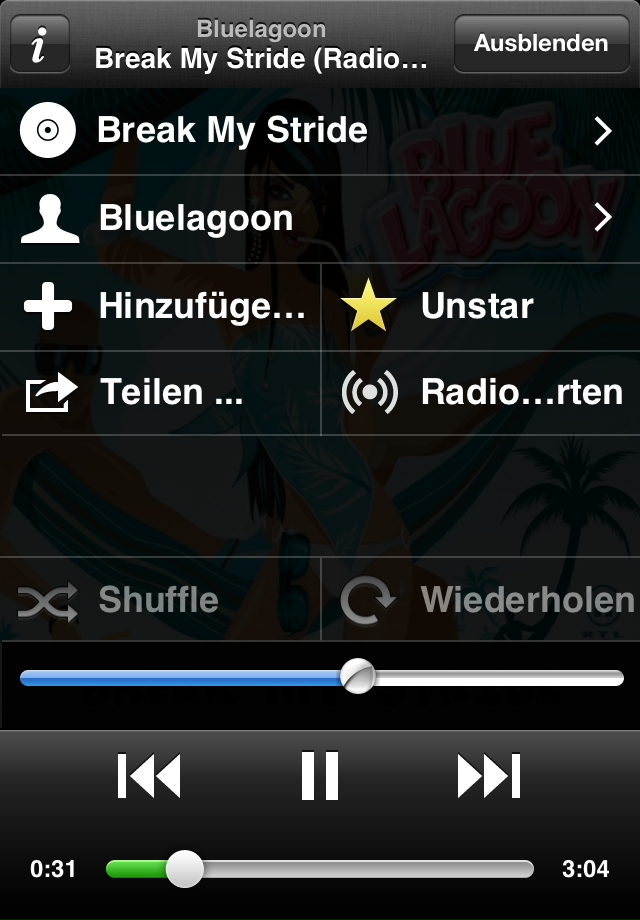The height and width of the screenshot is (920, 640).
Task: Unstar this track
Action: (x=480, y=307)
